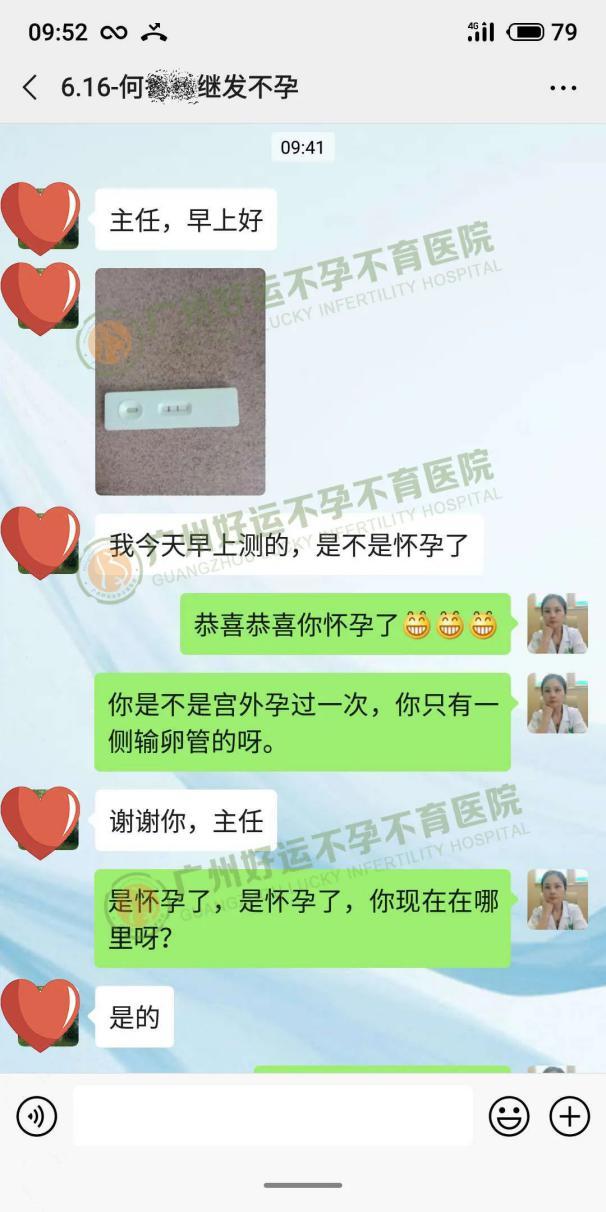
Task: Open the emoji picker
Action: [508, 1116]
